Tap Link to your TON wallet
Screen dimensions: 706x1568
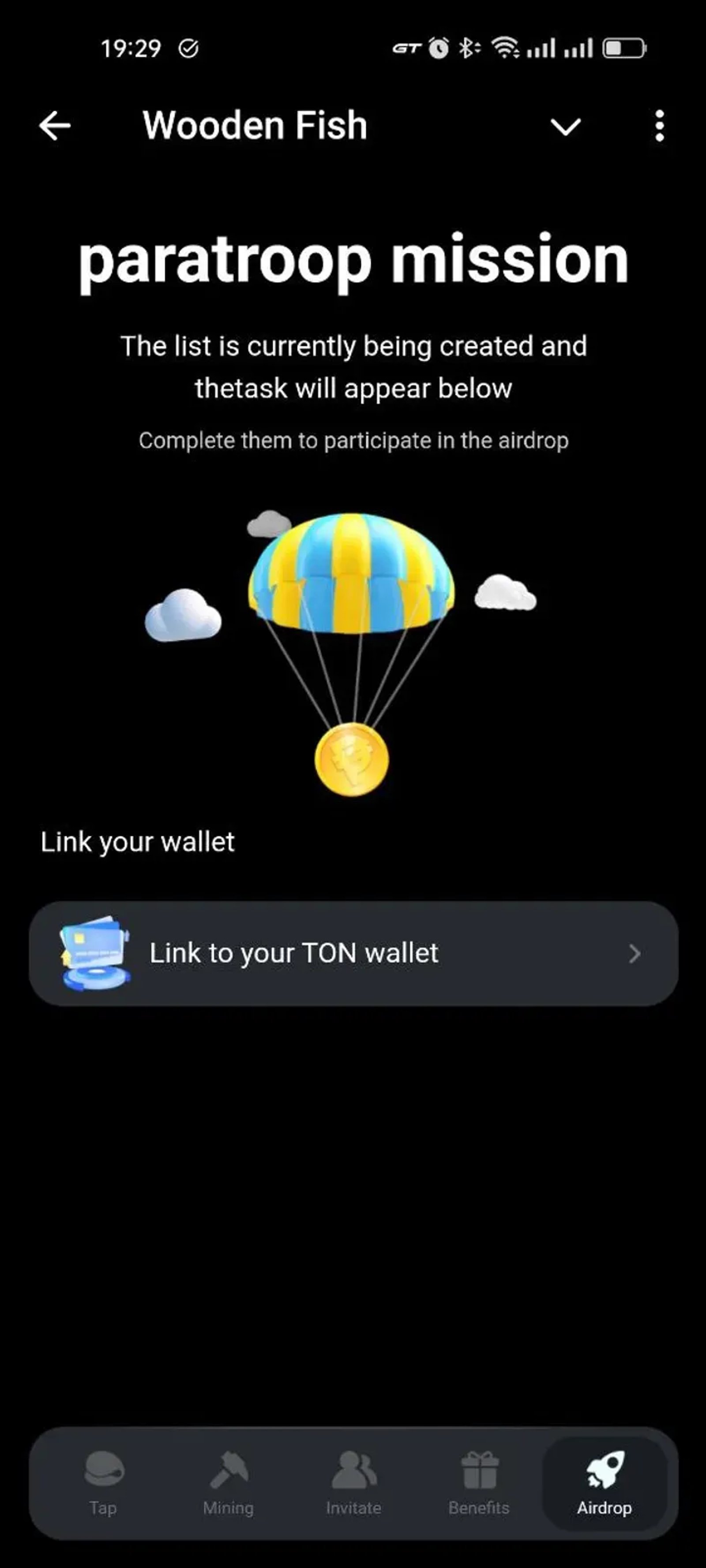295,952
